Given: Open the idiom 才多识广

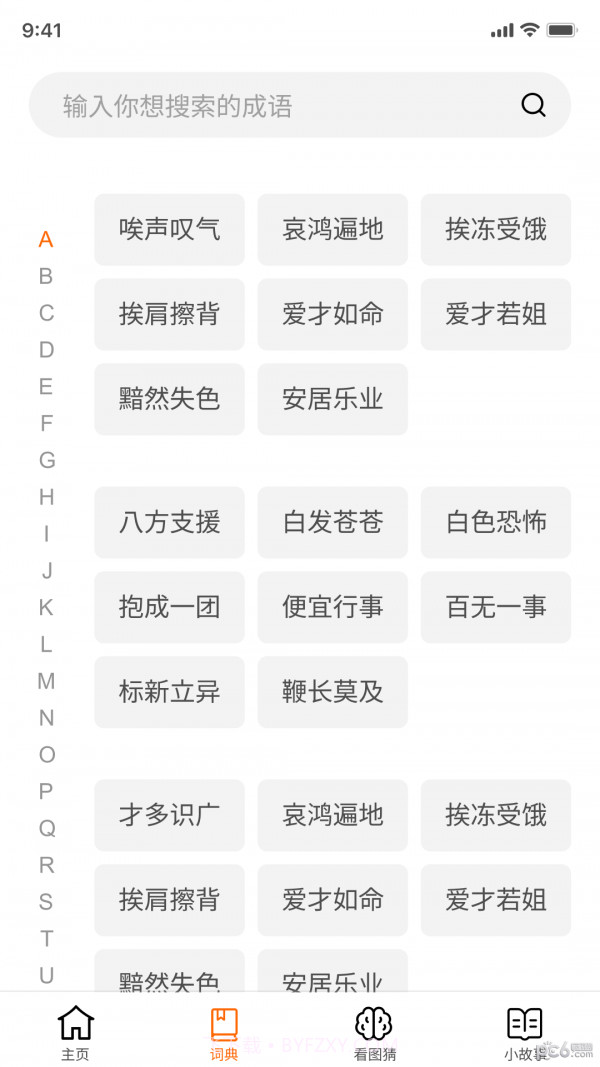Looking at the screenshot, I should click(x=169, y=815).
